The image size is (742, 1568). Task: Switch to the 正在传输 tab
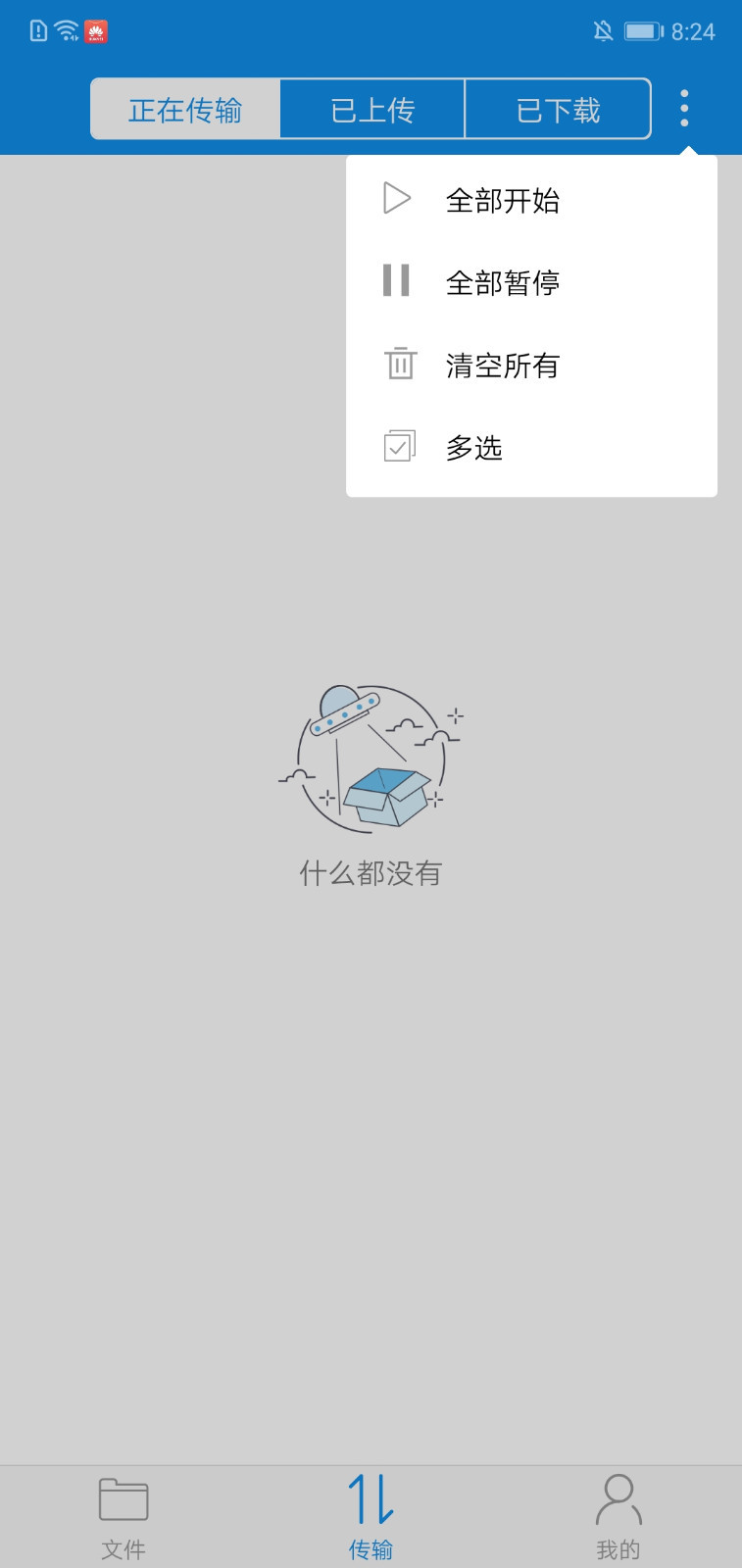coord(185,110)
